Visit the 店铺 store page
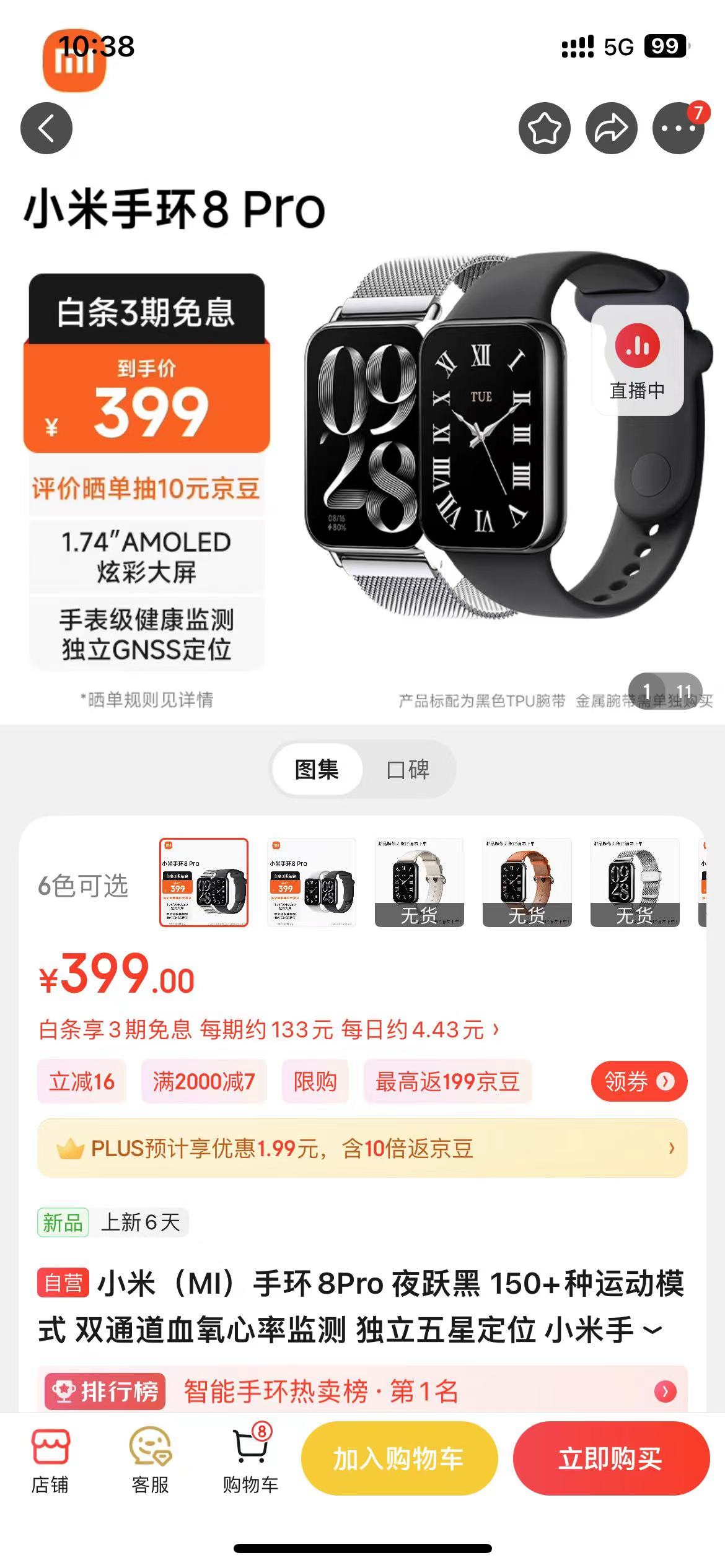The height and width of the screenshot is (1568, 725). pyautogui.click(x=50, y=1460)
